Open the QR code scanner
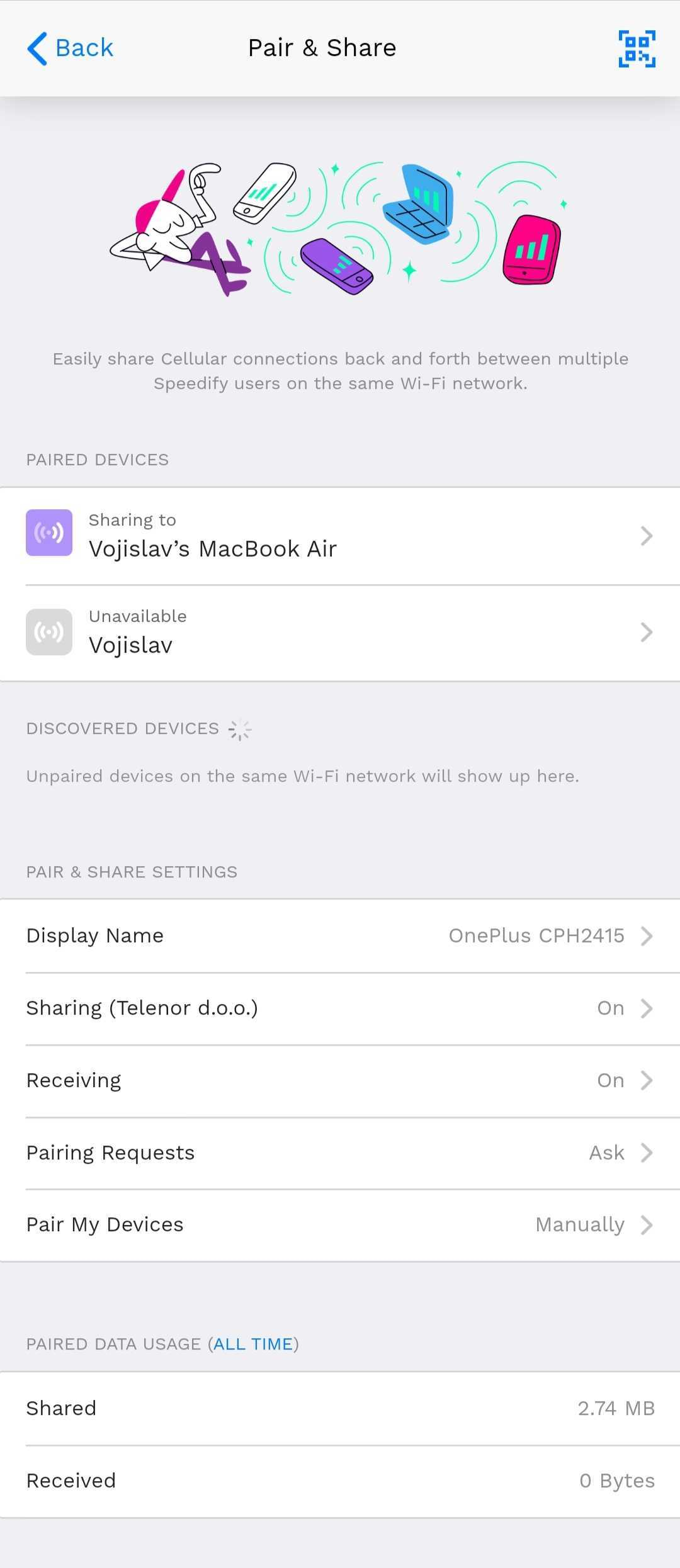The image size is (680, 1568). (637, 48)
